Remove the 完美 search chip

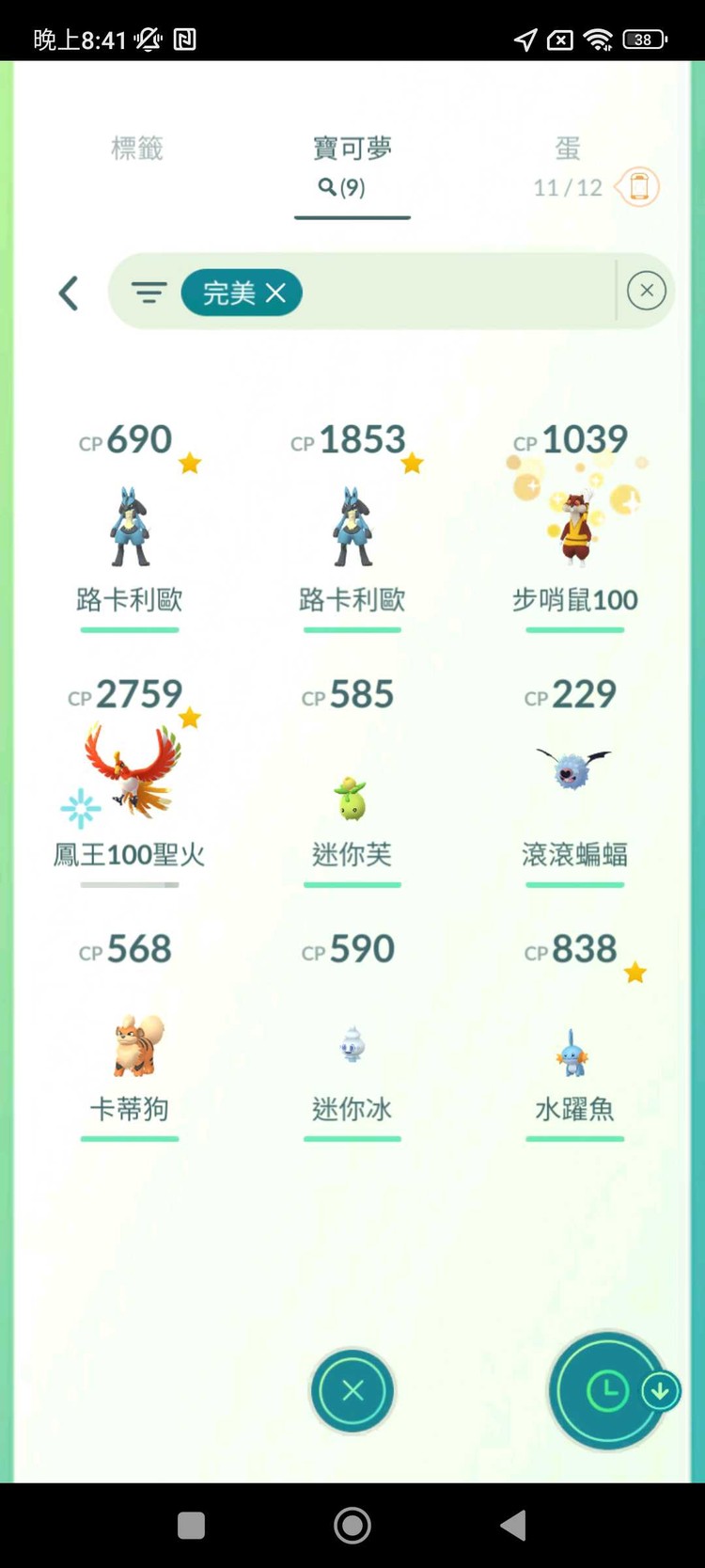(275, 293)
